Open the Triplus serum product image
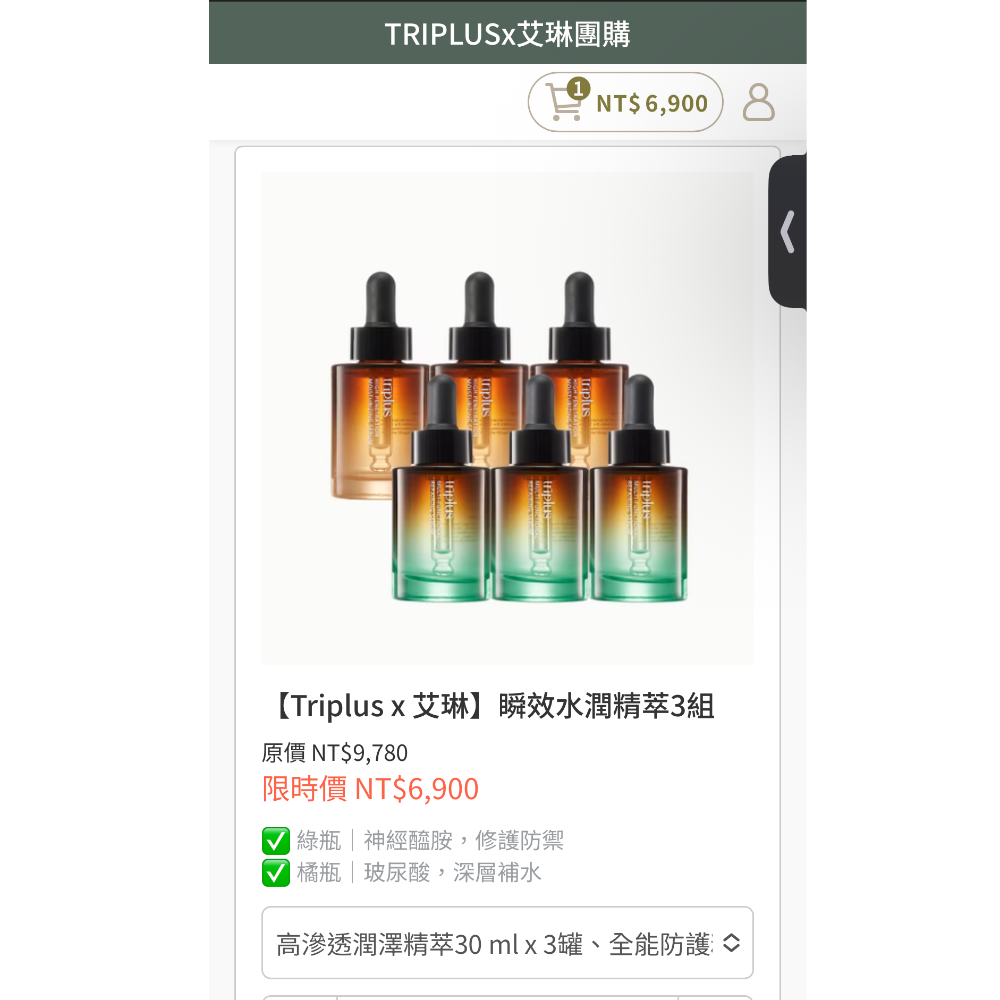 tap(507, 418)
